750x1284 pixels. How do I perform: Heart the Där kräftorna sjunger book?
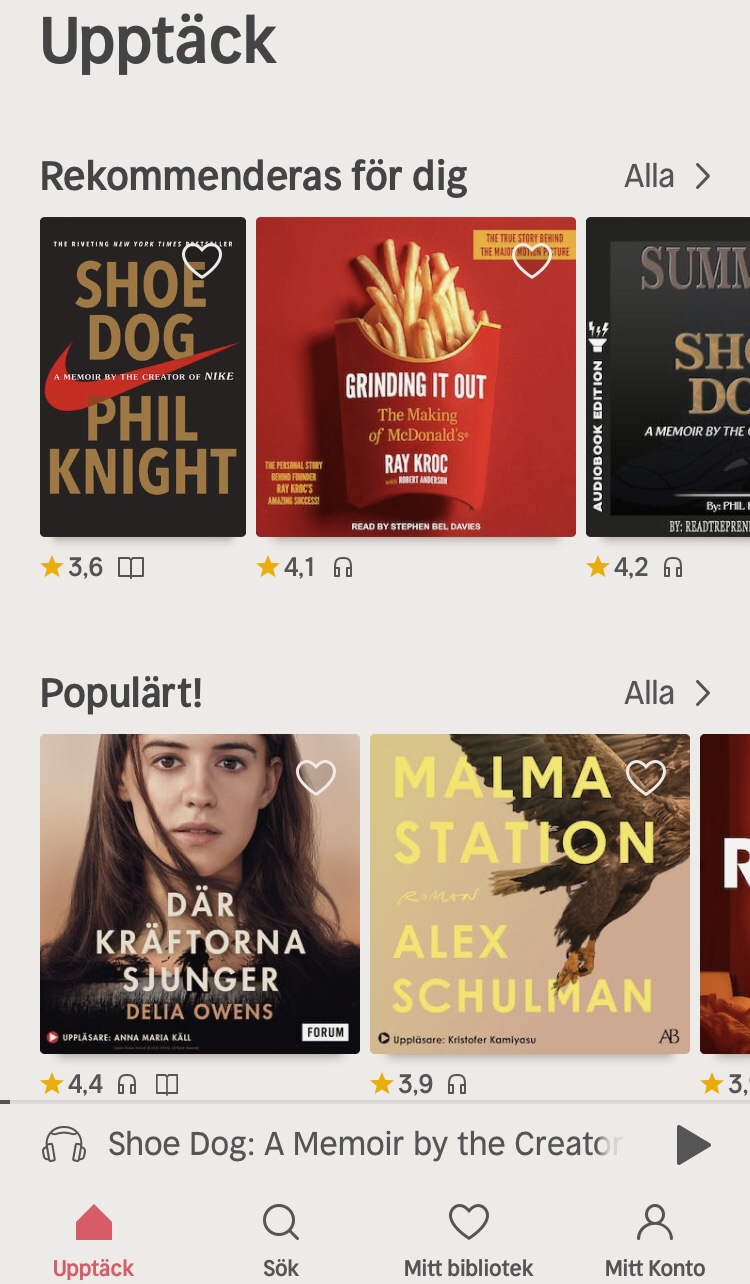[316, 777]
